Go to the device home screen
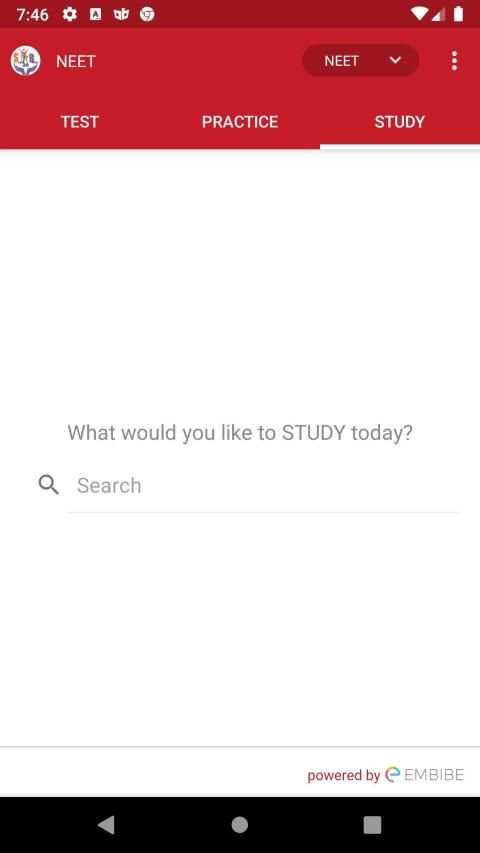The width and height of the screenshot is (480, 853). (239, 825)
